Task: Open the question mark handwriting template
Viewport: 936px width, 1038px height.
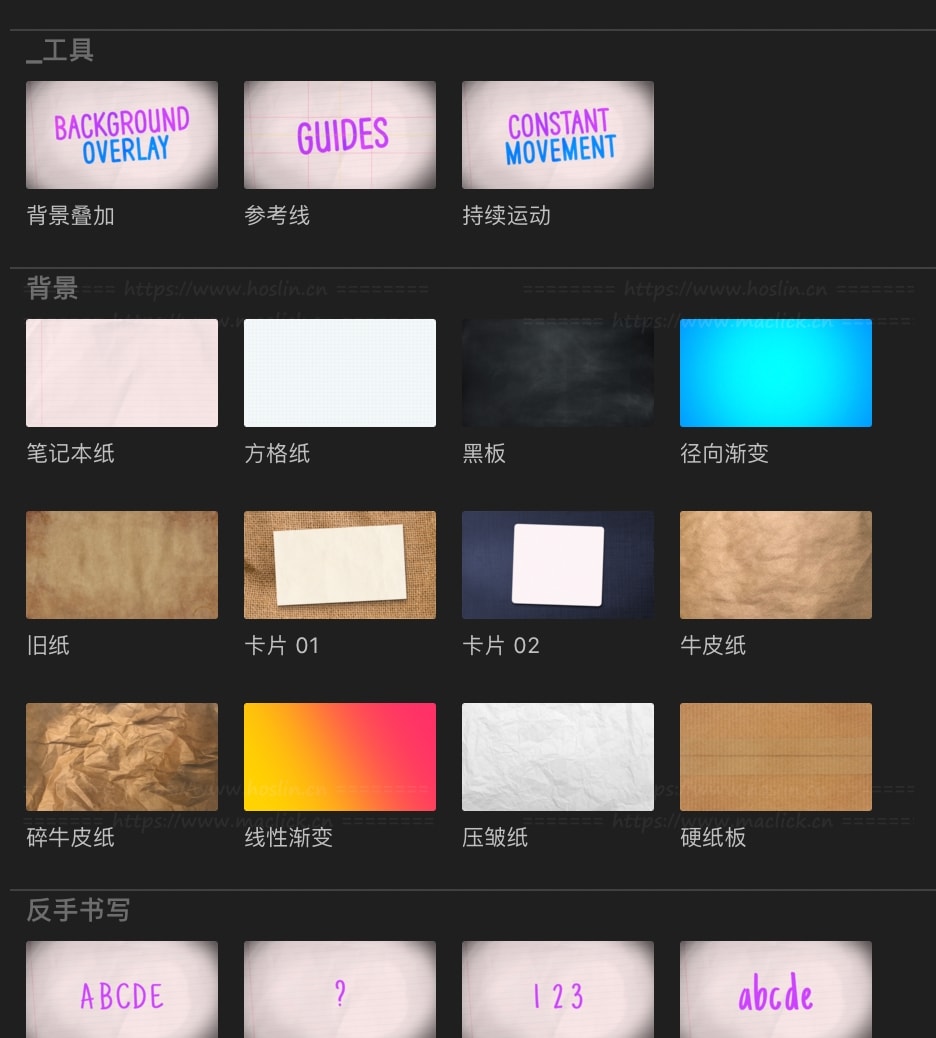Action: (x=340, y=990)
